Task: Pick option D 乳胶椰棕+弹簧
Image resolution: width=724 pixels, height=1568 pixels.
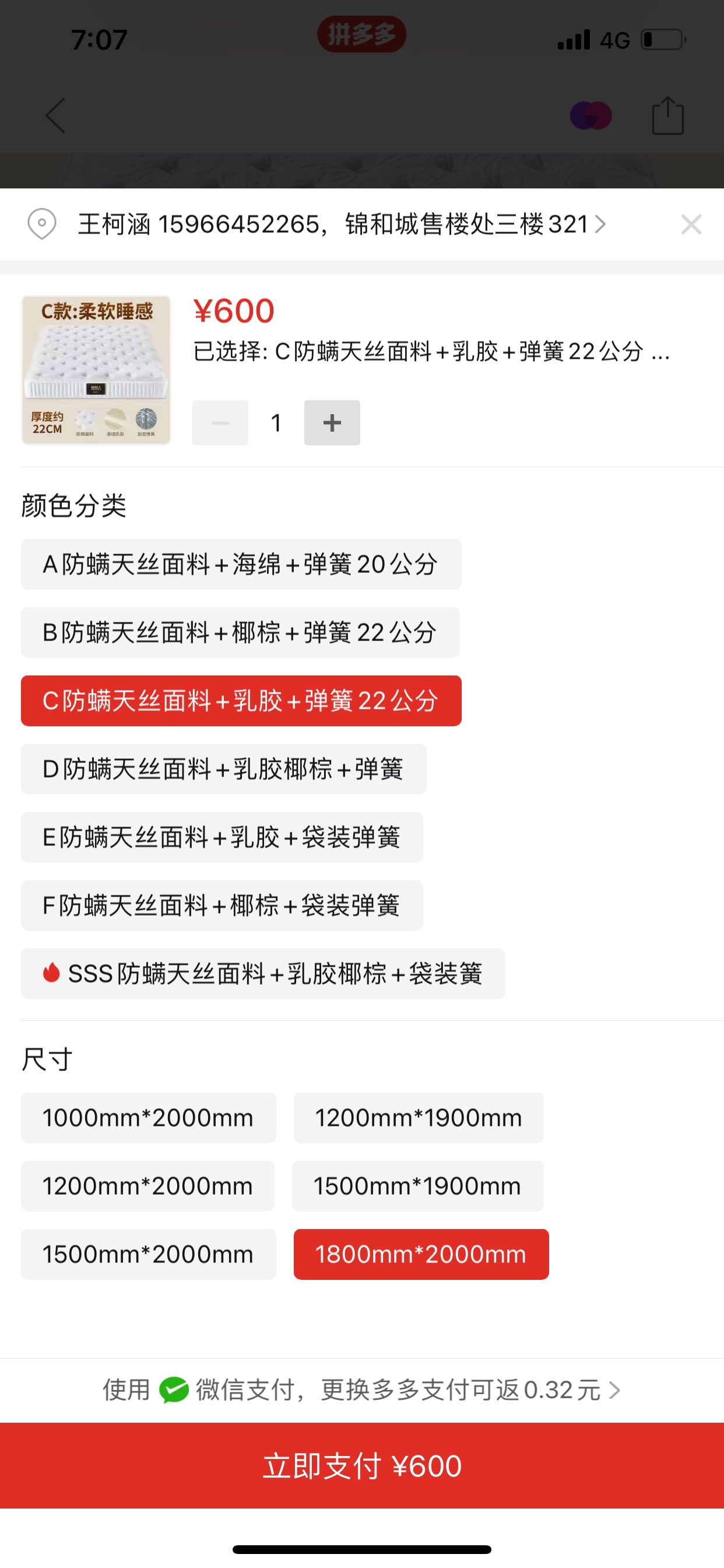Action: (224, 769)
